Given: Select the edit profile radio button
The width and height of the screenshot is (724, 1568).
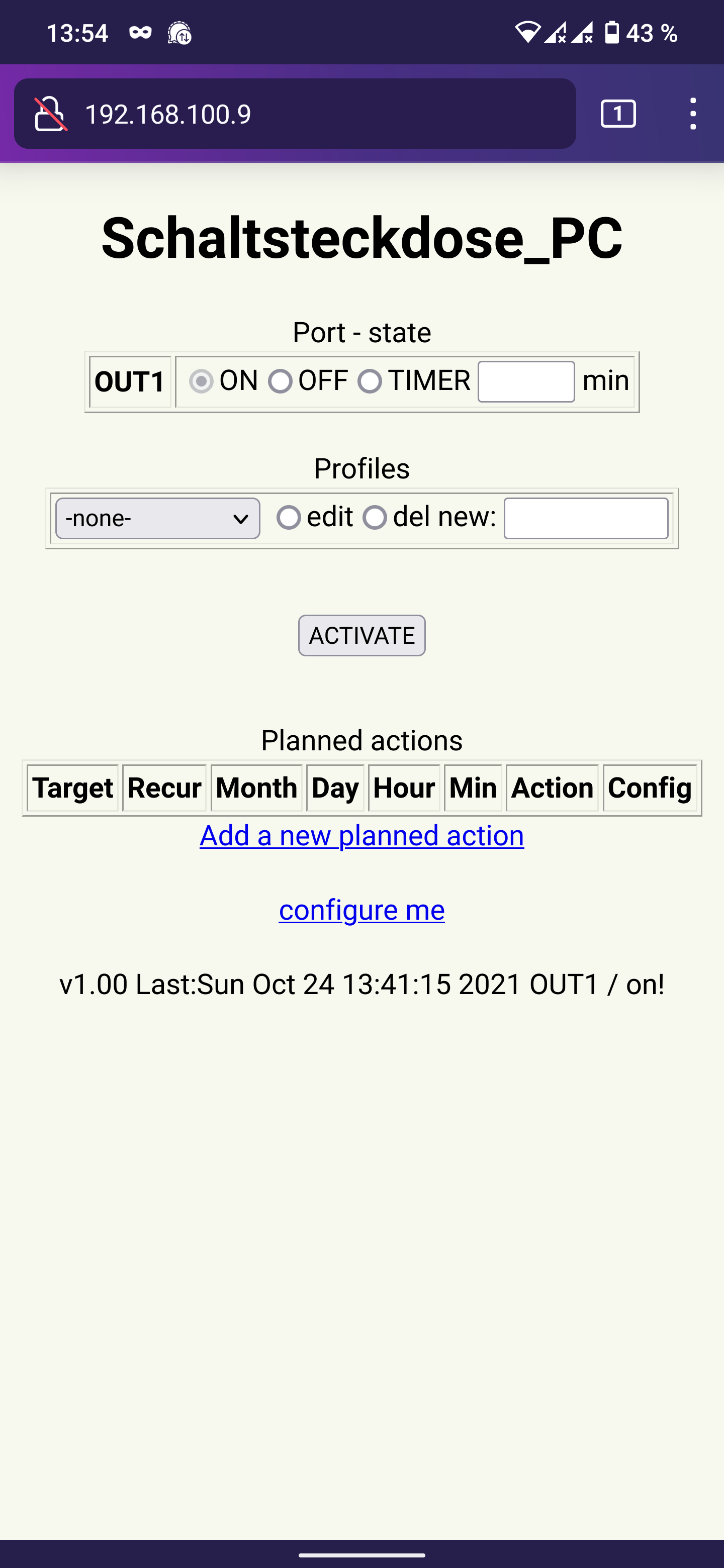Looking at the screenshot, I should coord(289,518).
